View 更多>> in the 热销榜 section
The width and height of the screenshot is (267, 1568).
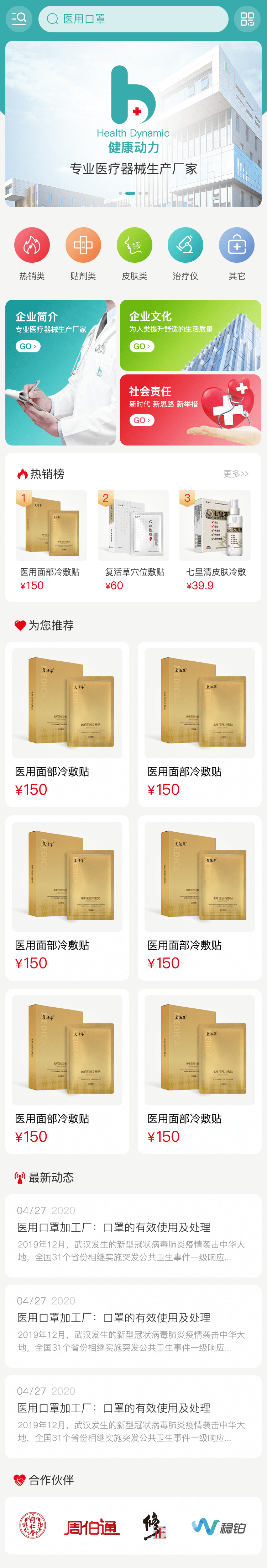click(x=235, y=474)
